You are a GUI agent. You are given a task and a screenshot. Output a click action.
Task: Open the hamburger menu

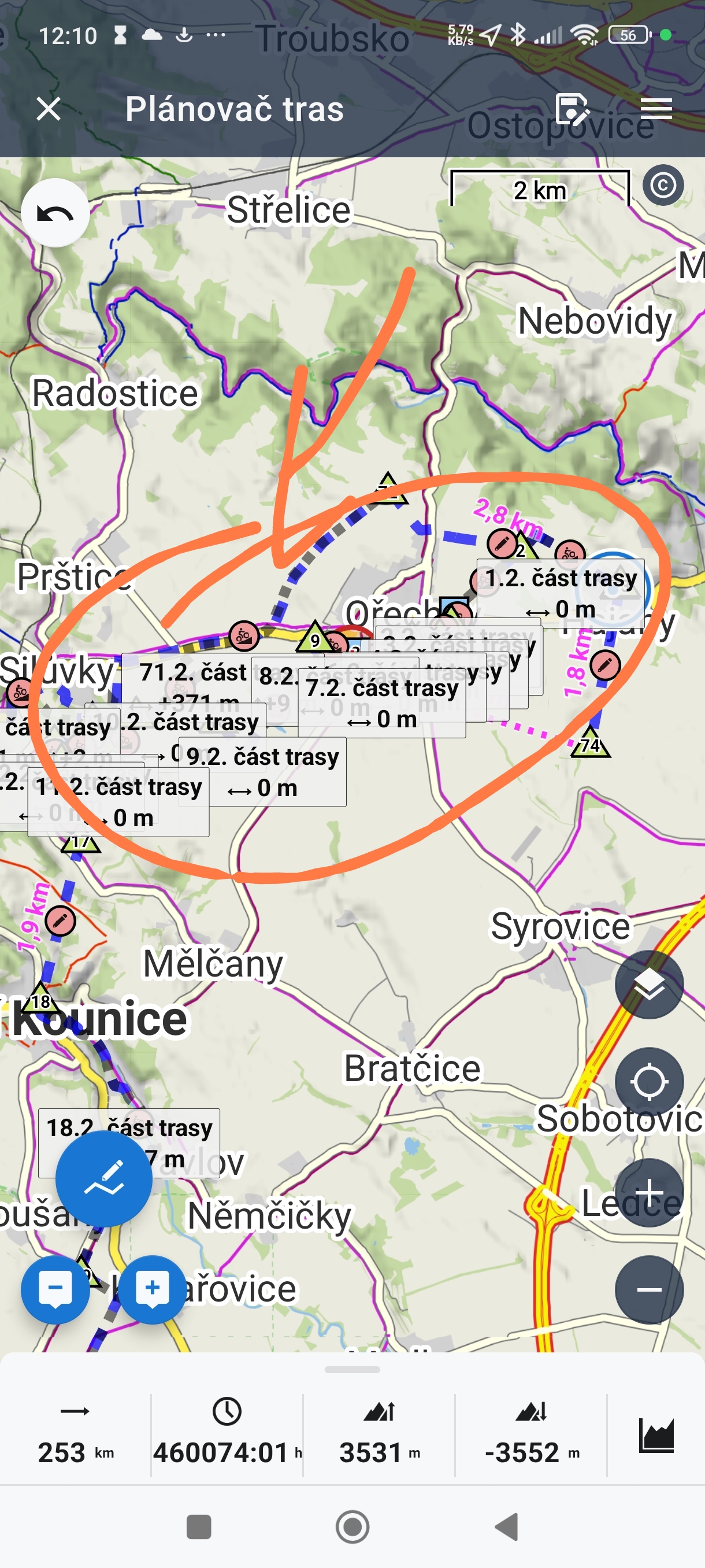coord(656,110)
